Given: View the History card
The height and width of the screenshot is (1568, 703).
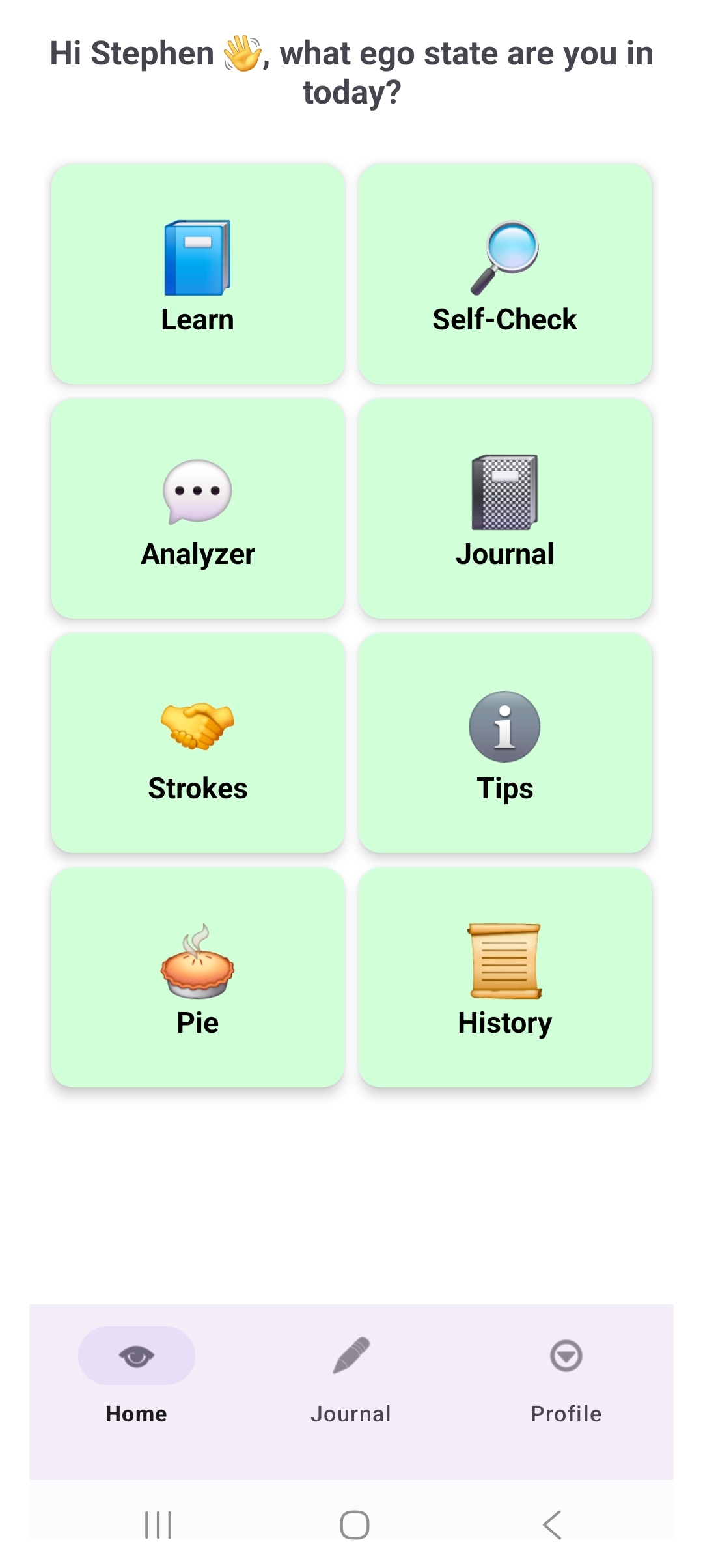Looking at the screenshot, I should click(504, 977).
